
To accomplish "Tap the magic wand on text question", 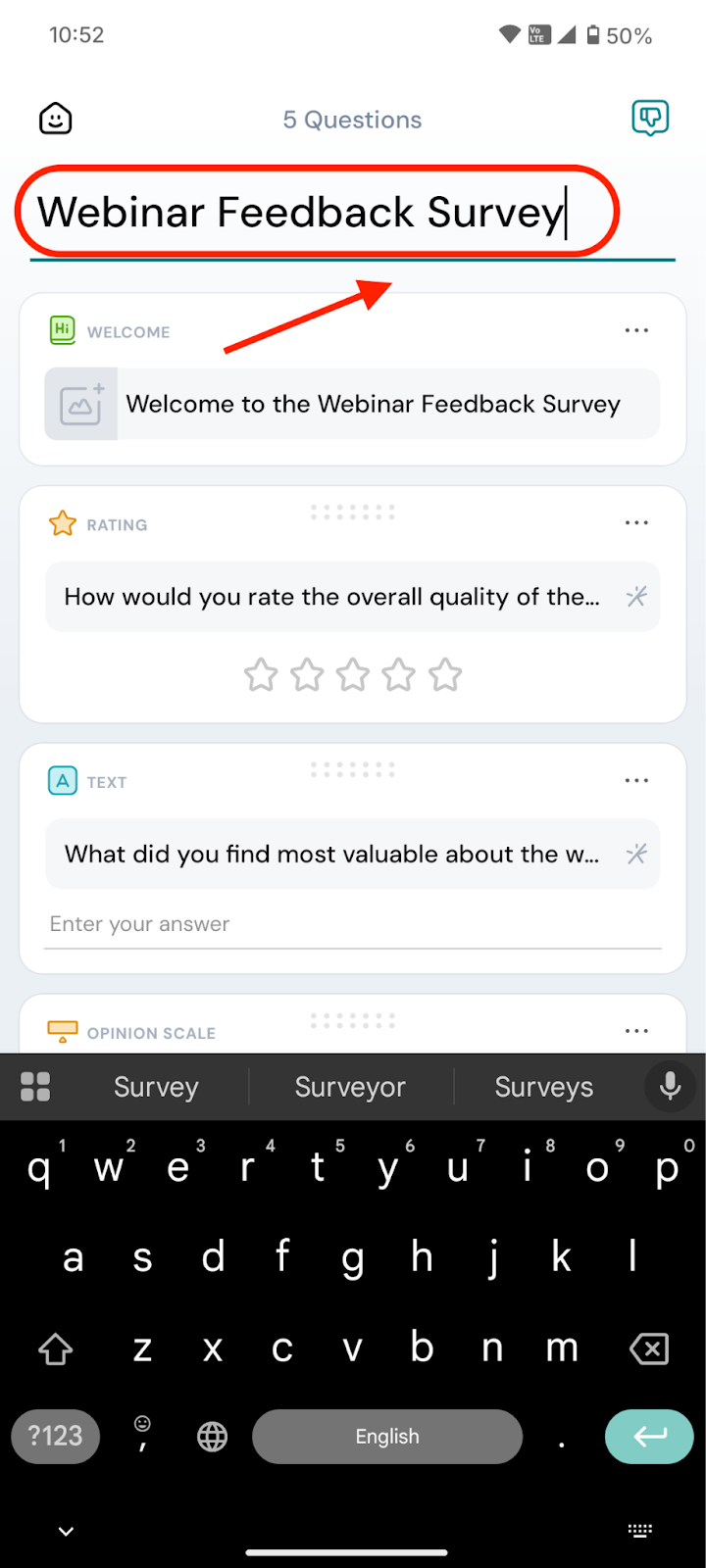I will [x=636, y=855].
